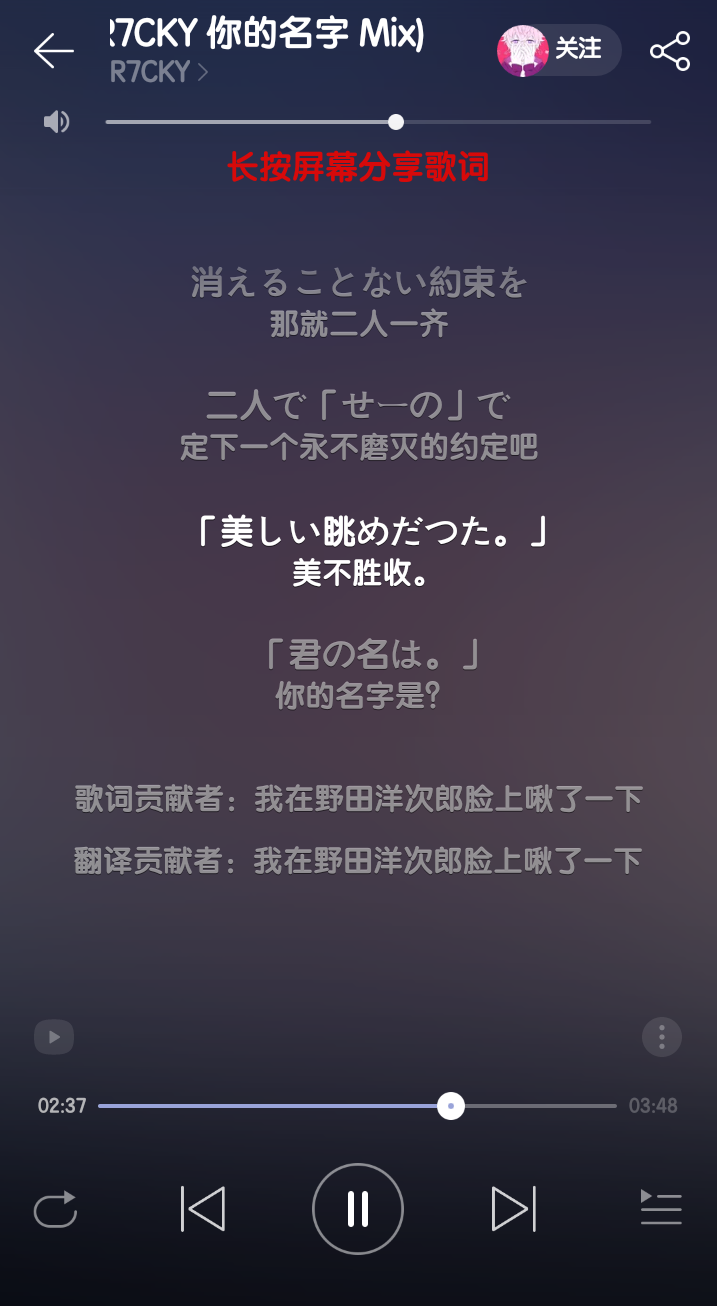Skip to the next track
Screen dimensions: 717x1306
click(513, 1209)
